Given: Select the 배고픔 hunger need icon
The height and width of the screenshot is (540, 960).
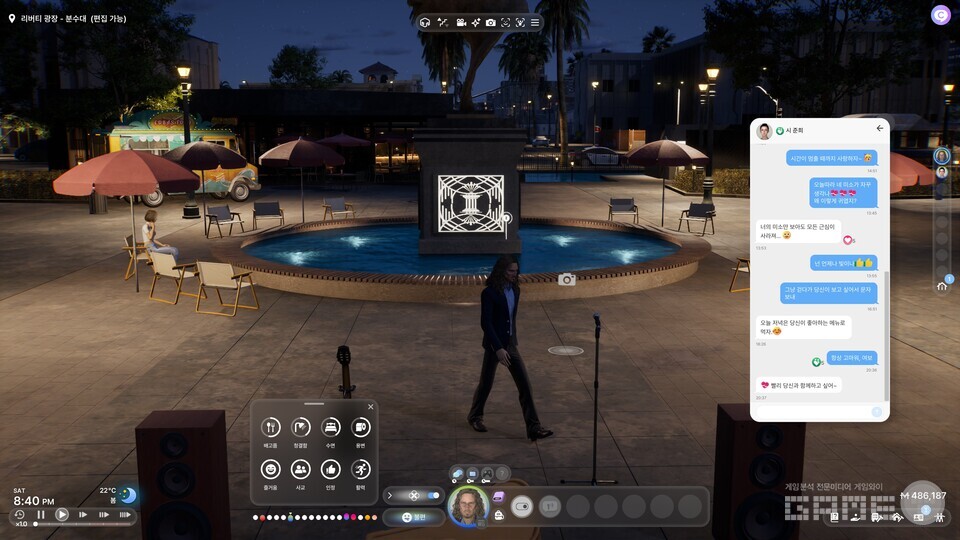Looking at the screenshot, I should point(271,428).
